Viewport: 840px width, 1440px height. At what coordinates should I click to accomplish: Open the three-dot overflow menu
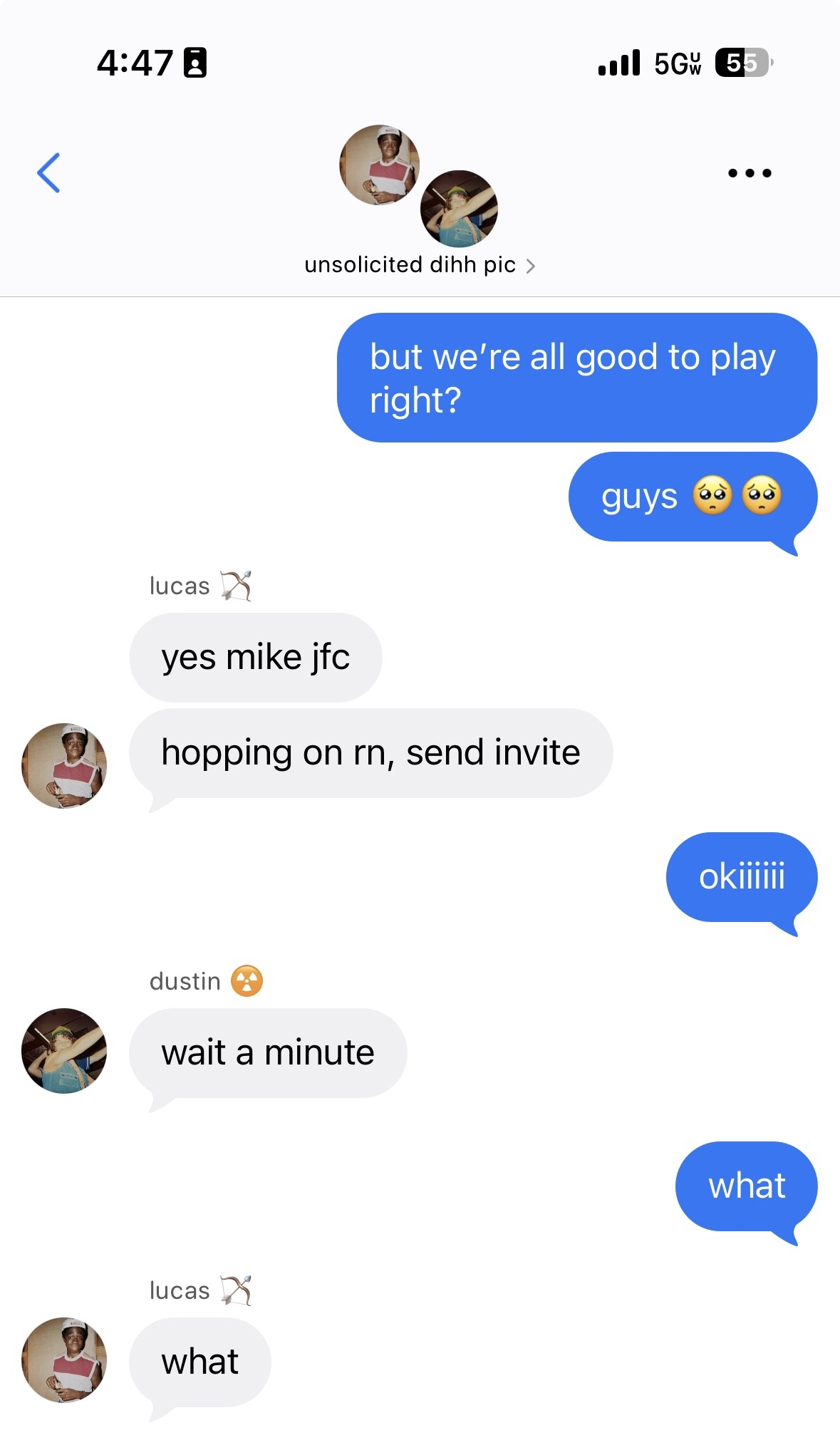[x=749, y=173]
